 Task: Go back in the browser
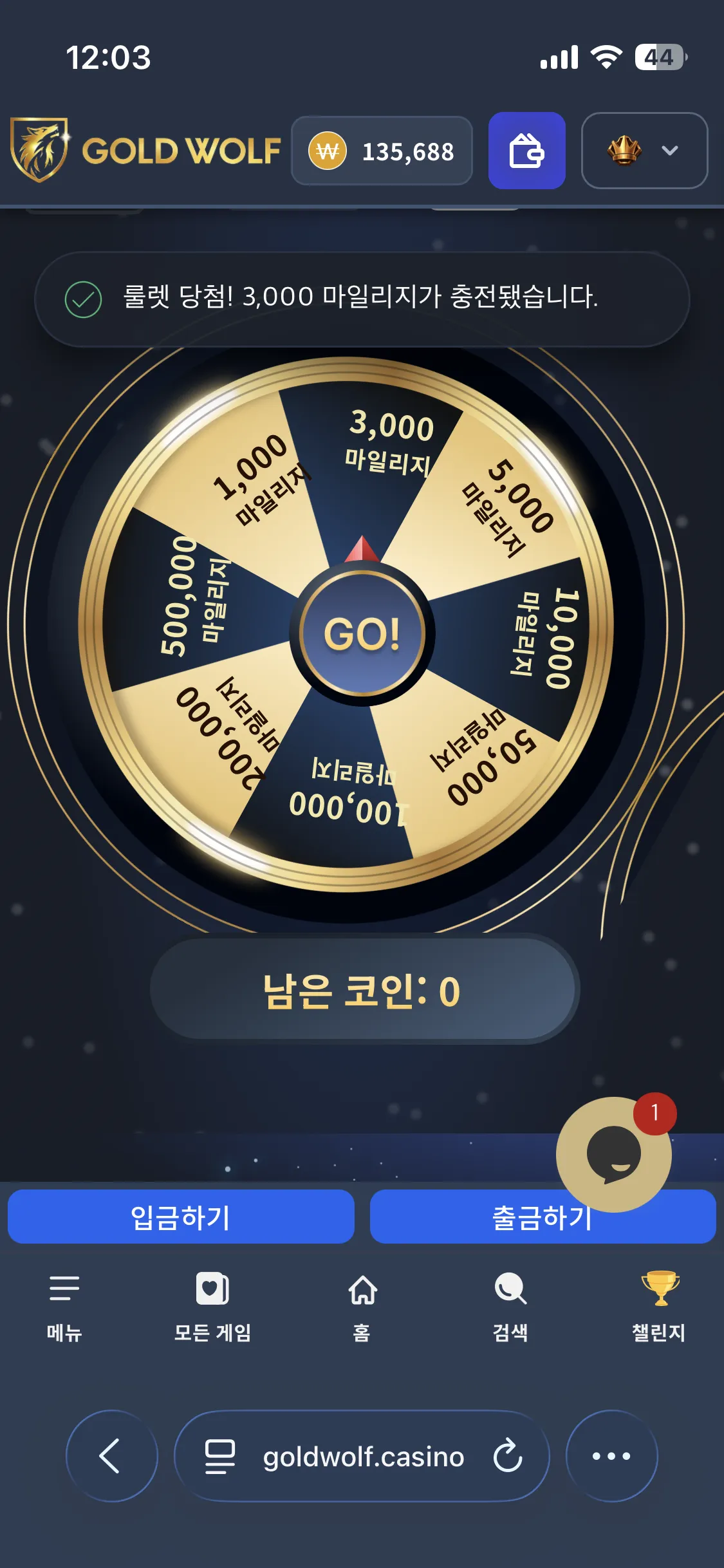[112, 1456]
